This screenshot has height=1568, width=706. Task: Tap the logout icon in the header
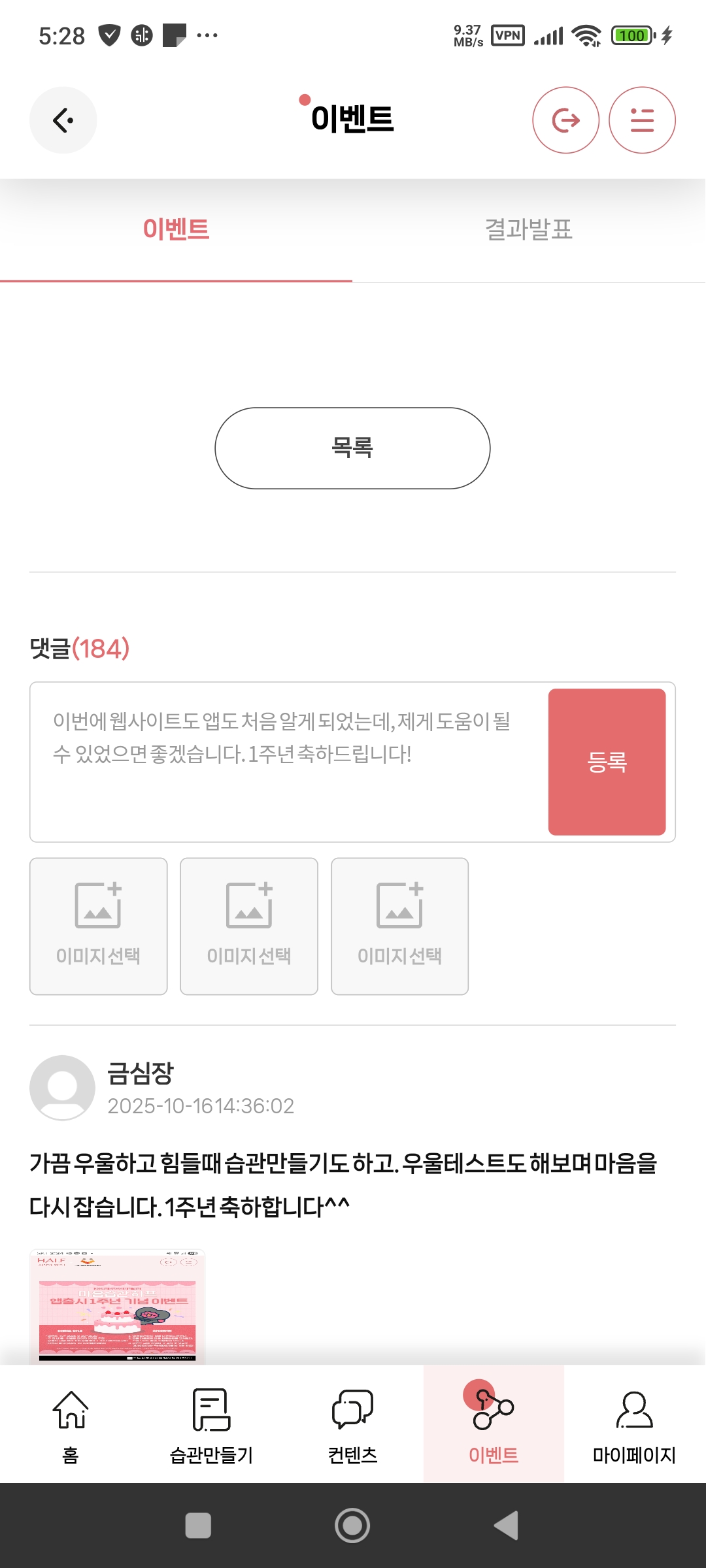point(565,120)
